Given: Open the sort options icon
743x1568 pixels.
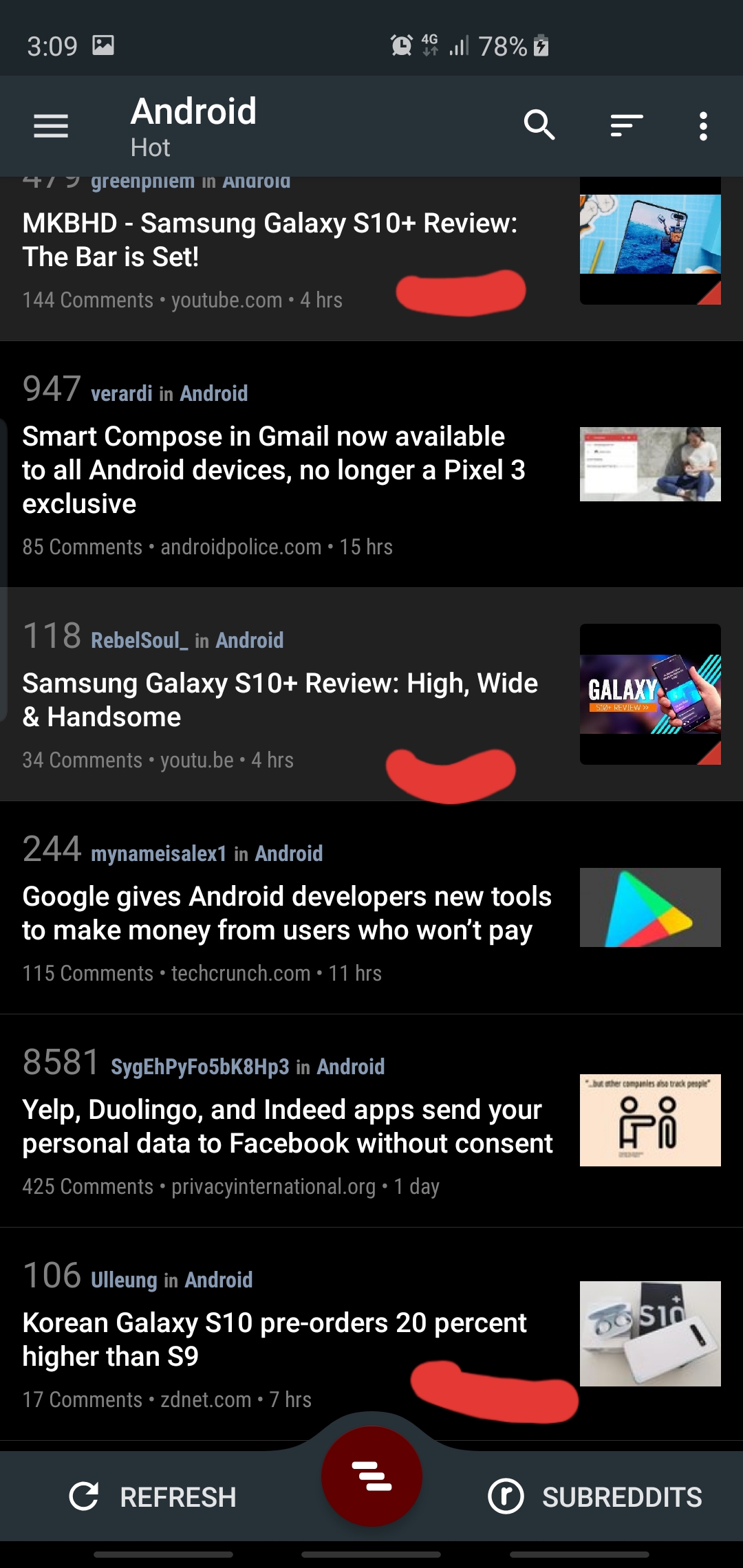Looking at the screenshot, I should [x=627, y=126].
